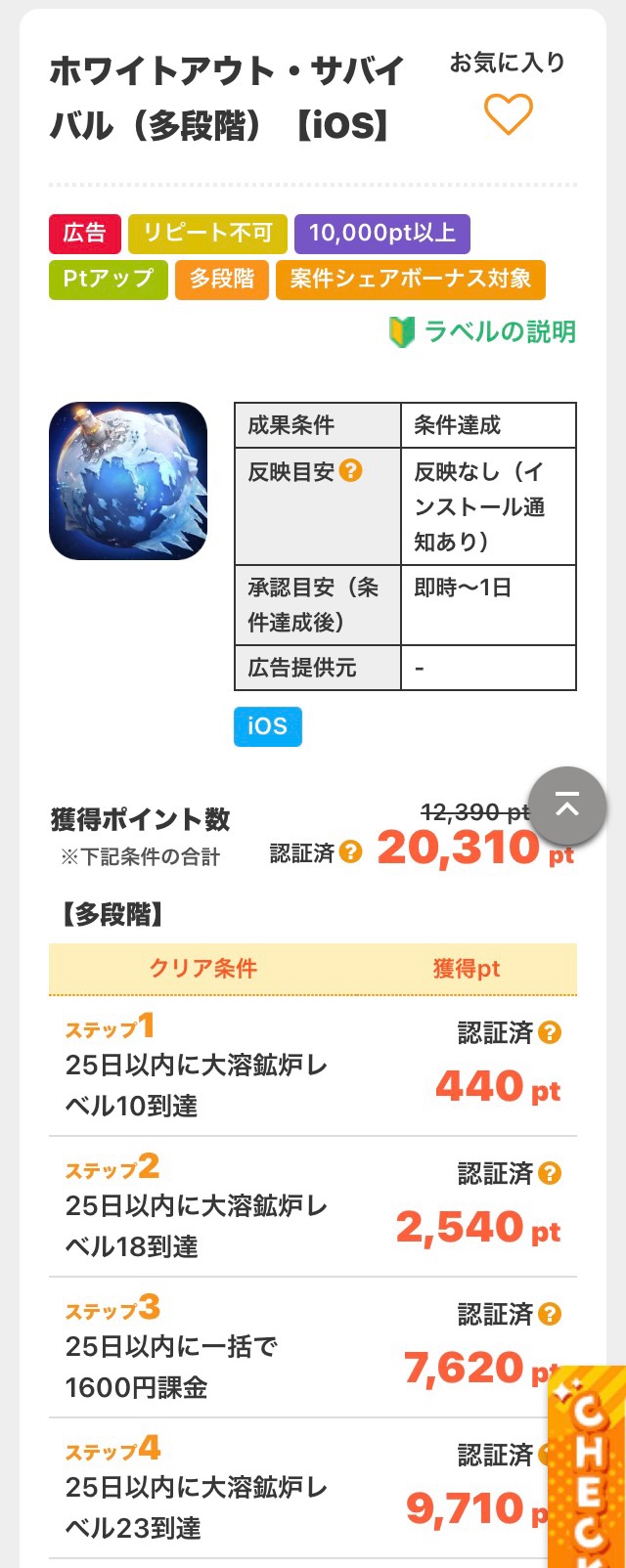Tap the help icon next to 反映目安
This screenshot has width=626, height=1568.
(351, 471)
